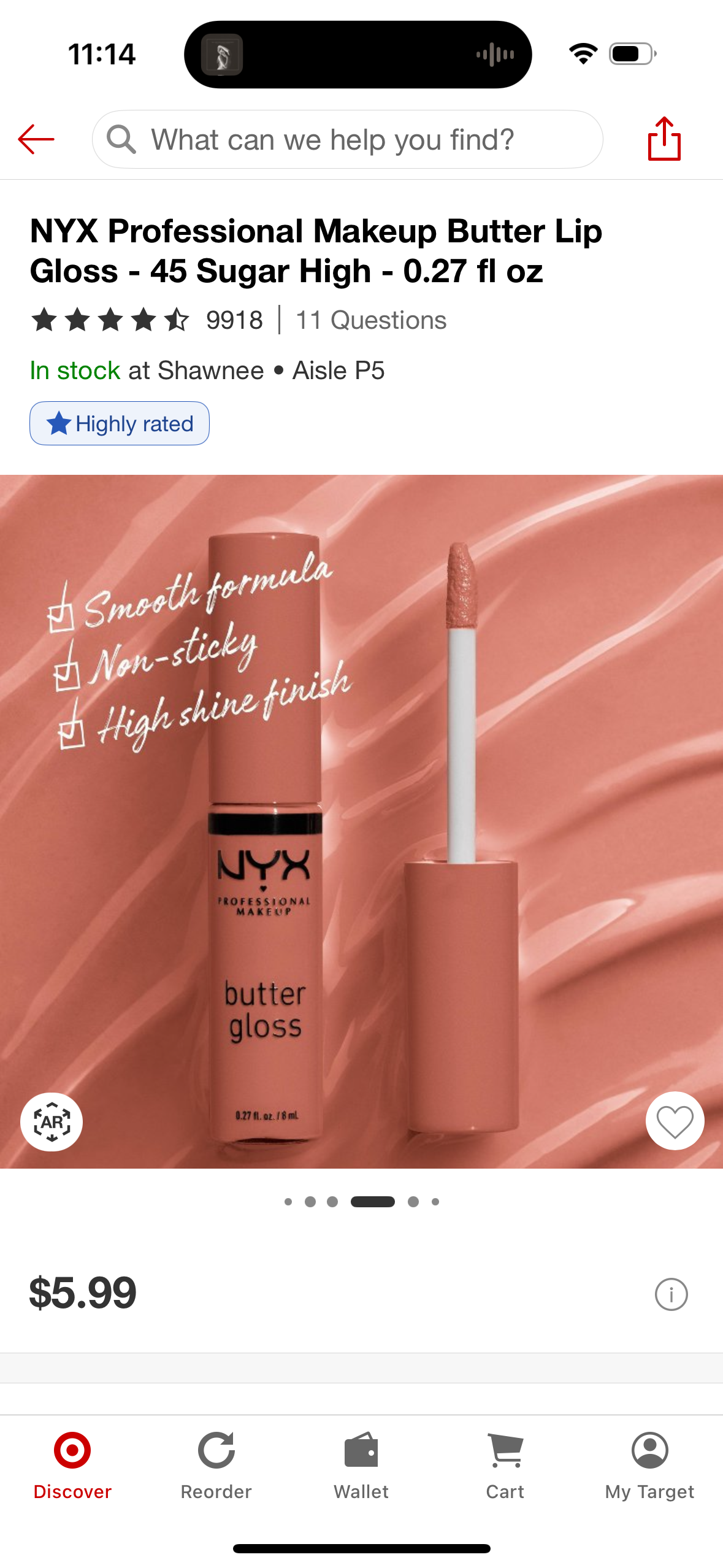Screen dimensions: 723x1568
Task: Tap the product search field
Action: click(347, 139)
